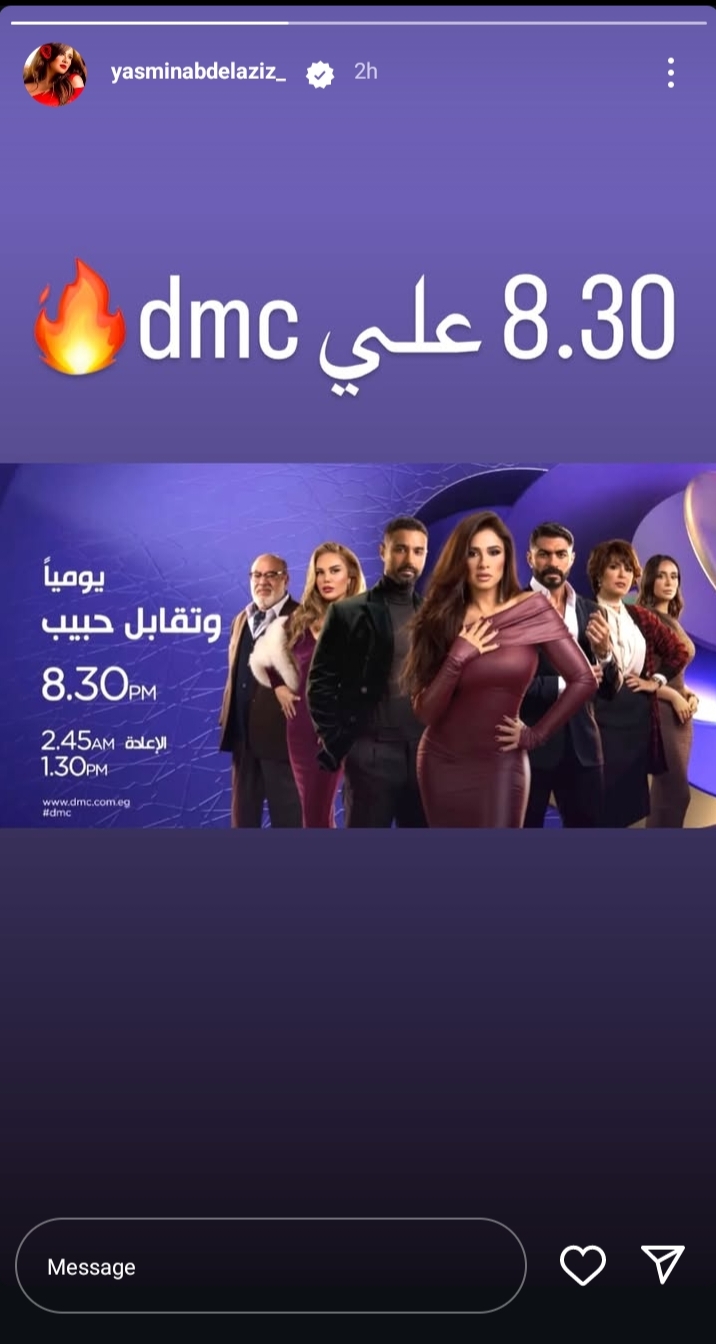Tap the Message reply field
This screenshot has width=716, height=1344.
click(x=270, y=1266)
